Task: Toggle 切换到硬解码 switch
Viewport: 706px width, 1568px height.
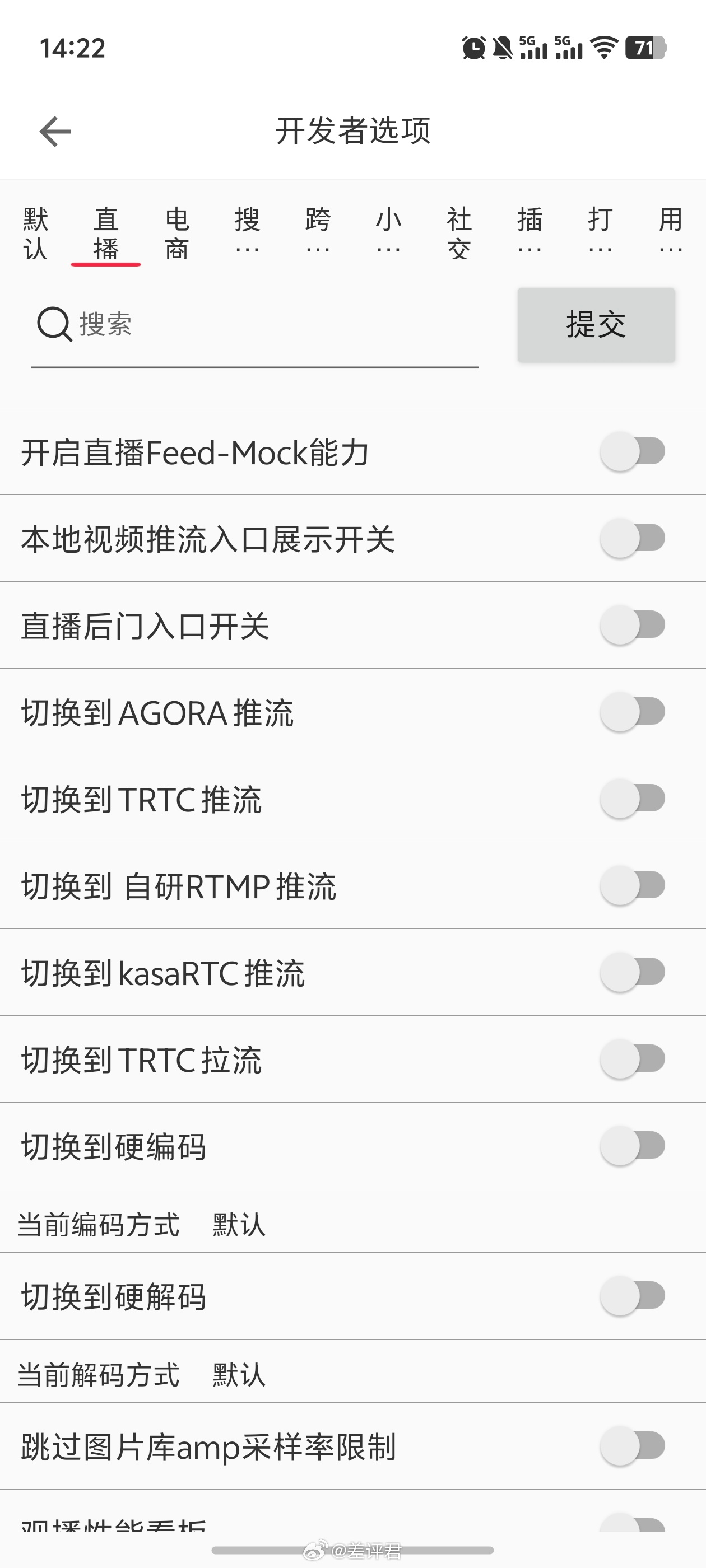Action: coord(633,1295)
